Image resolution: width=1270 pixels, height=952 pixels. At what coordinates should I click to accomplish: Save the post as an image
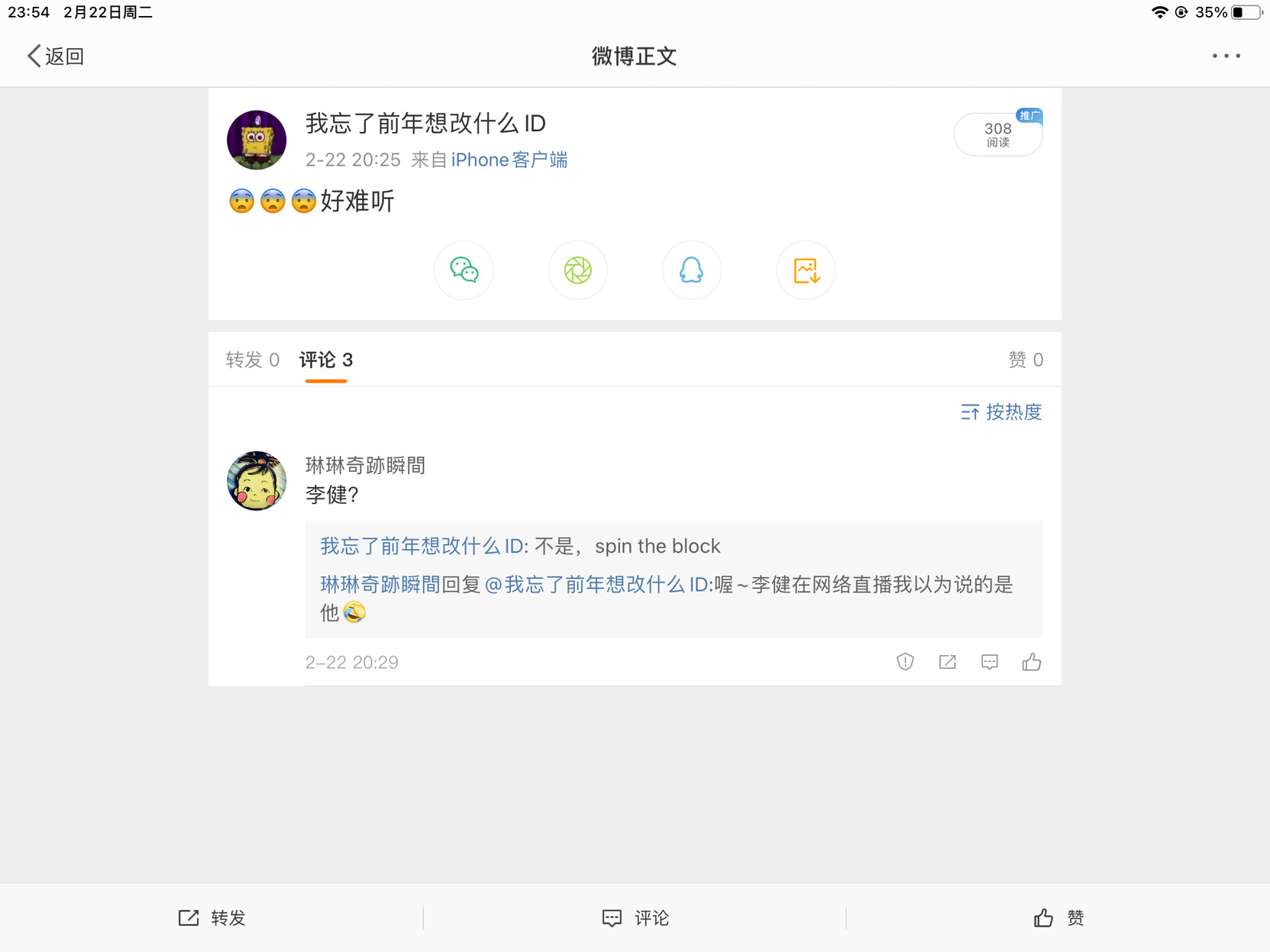[806, 270]
